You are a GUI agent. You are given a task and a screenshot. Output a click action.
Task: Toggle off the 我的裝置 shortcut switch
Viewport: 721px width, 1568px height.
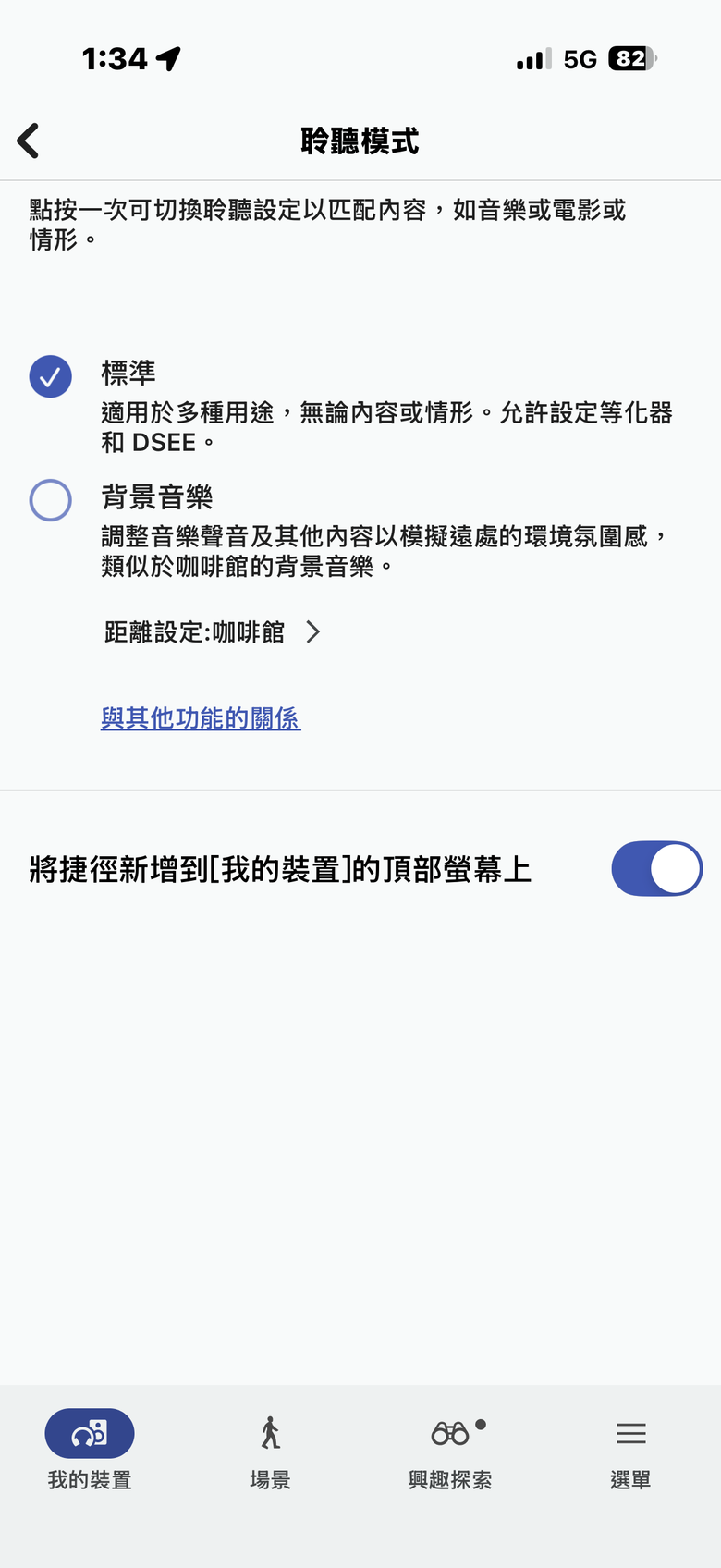click(656, 868)
